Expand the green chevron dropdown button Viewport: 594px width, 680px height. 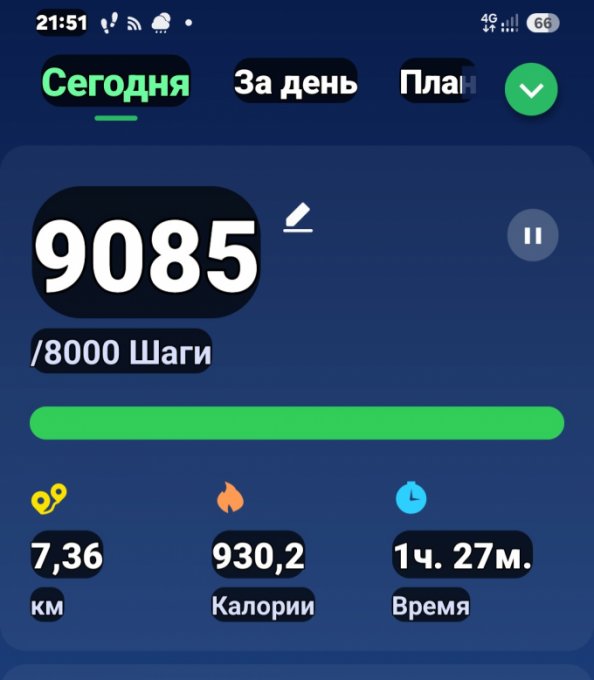(x=531, y=90)
